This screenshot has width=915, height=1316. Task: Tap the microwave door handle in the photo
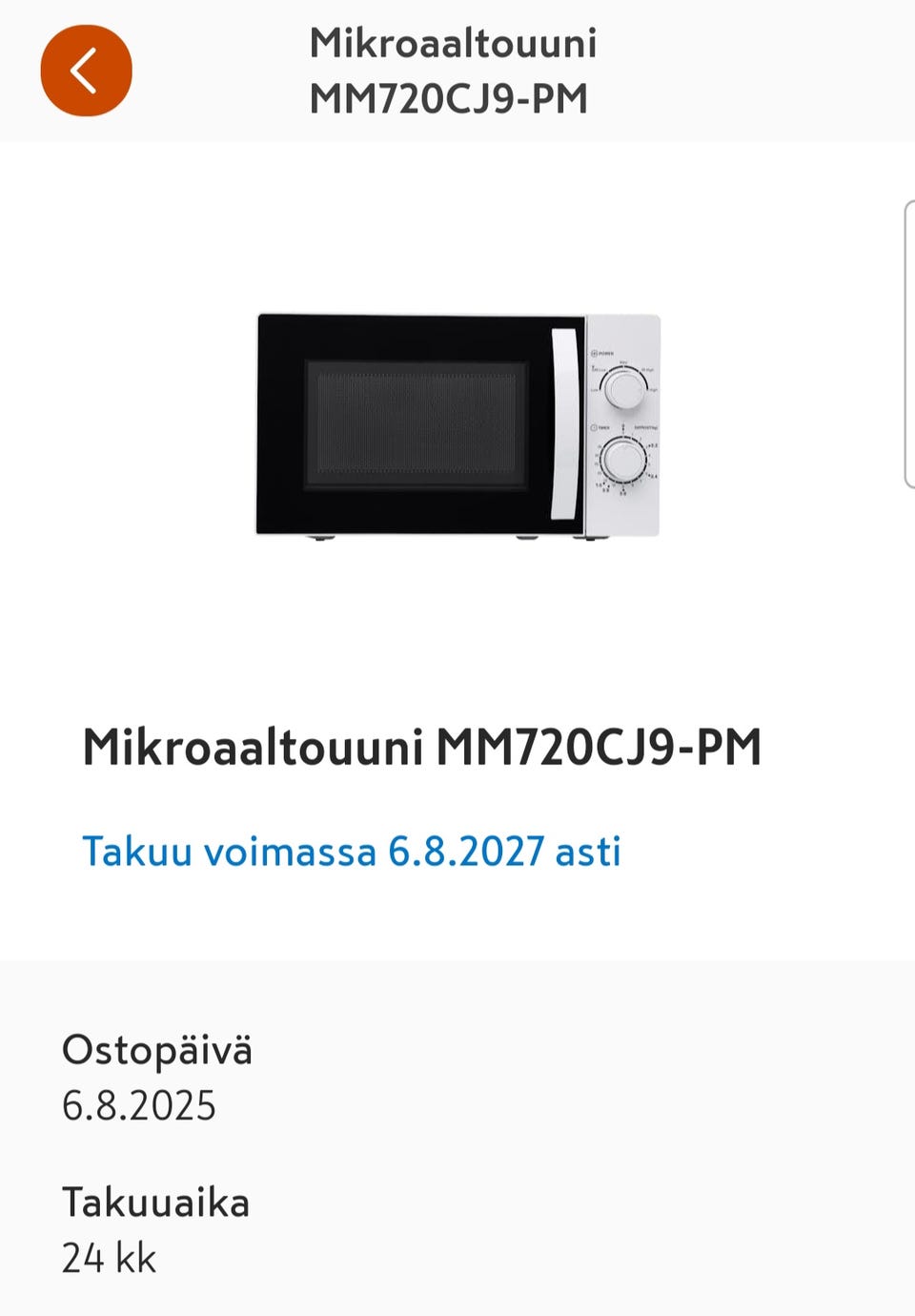click(x=561, y=420)
